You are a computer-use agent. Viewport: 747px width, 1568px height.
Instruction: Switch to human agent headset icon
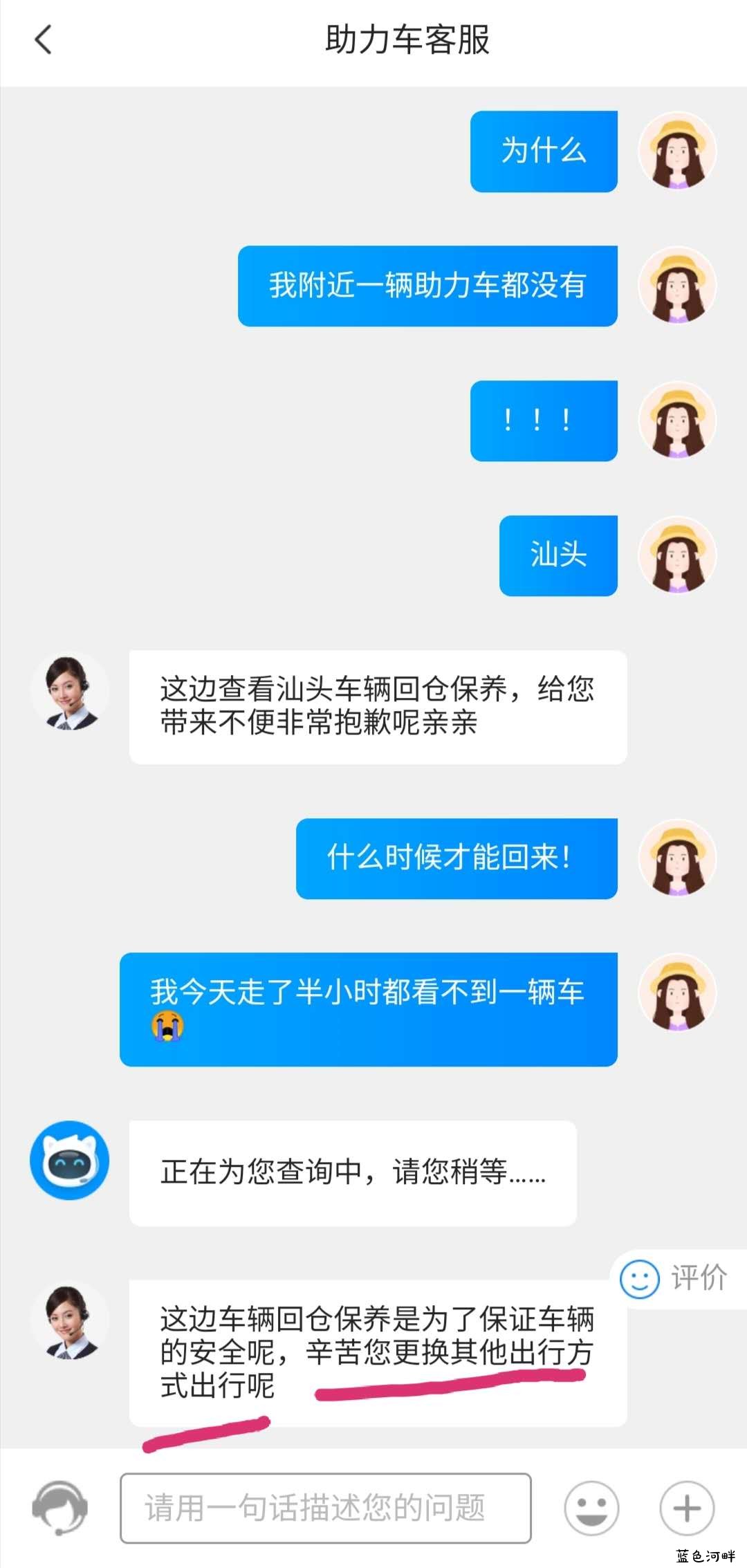[60, 1507]
